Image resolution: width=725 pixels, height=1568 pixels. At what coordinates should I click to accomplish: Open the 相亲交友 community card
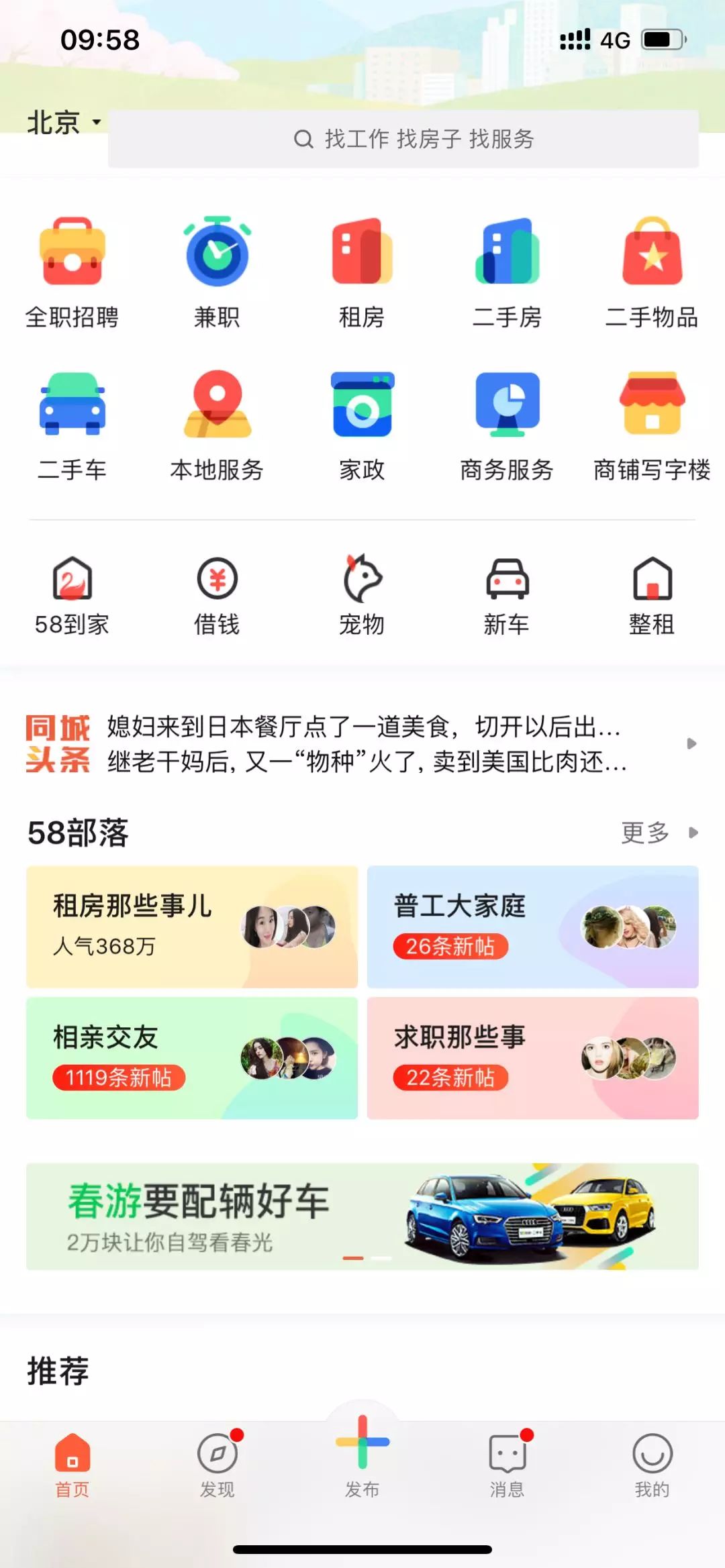(192, 1058)
